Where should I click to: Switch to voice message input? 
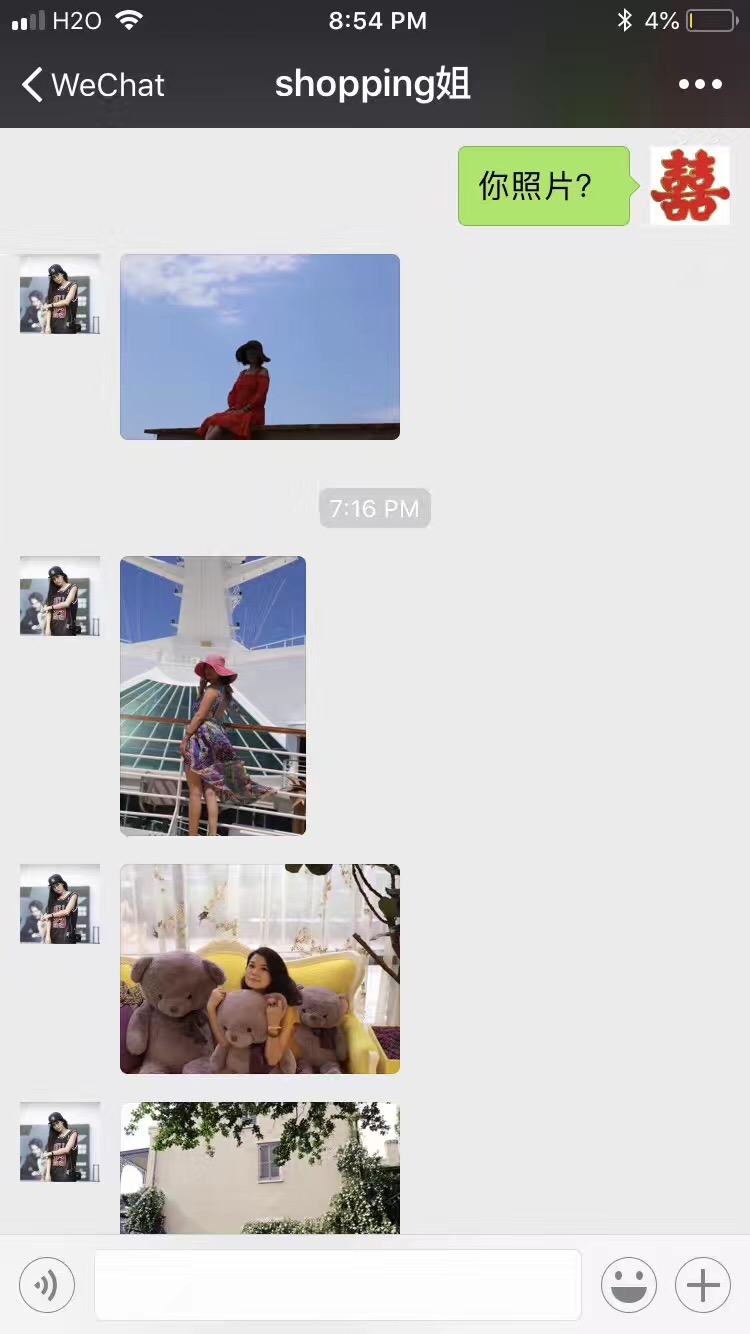[x=47, y=1284]
